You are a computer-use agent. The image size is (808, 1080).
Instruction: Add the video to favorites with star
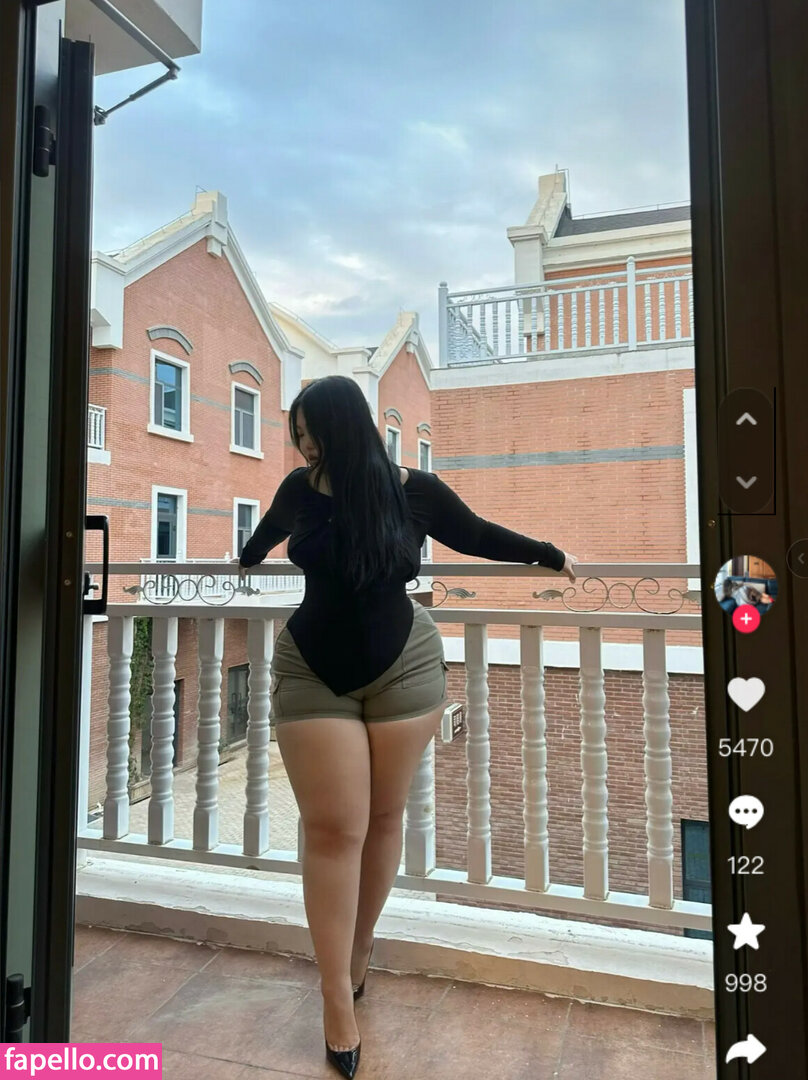[745, 931]
